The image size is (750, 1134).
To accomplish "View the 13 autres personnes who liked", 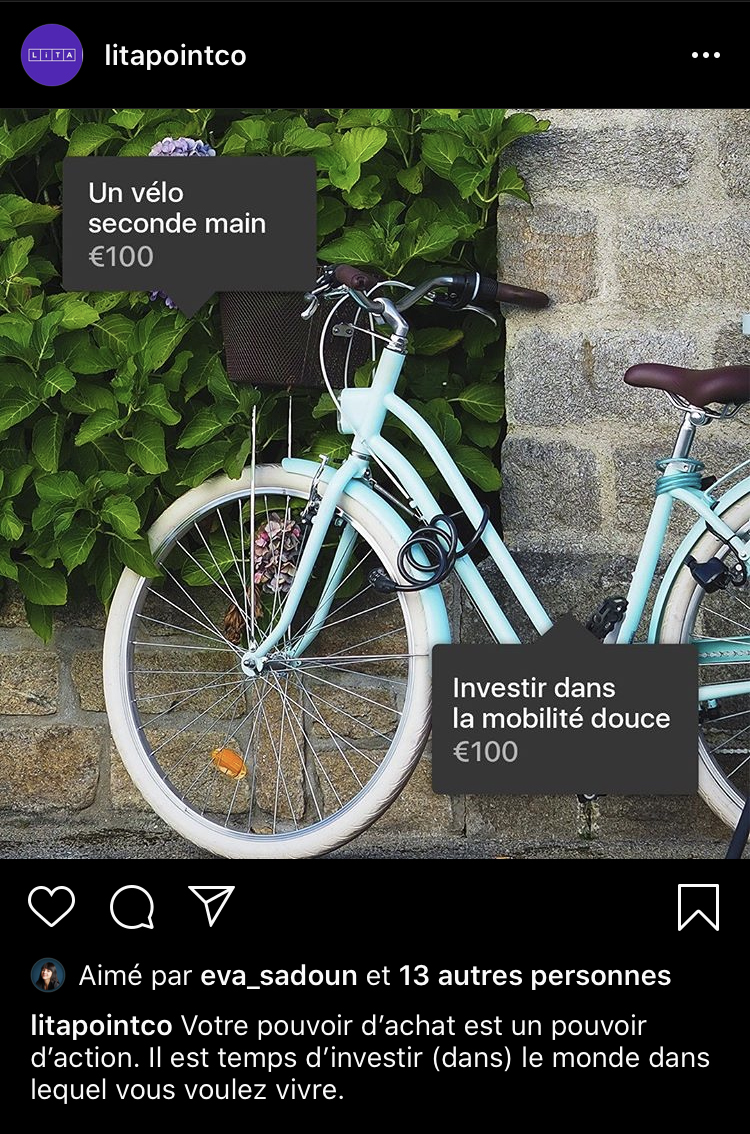I will click(x=534, y=975).
